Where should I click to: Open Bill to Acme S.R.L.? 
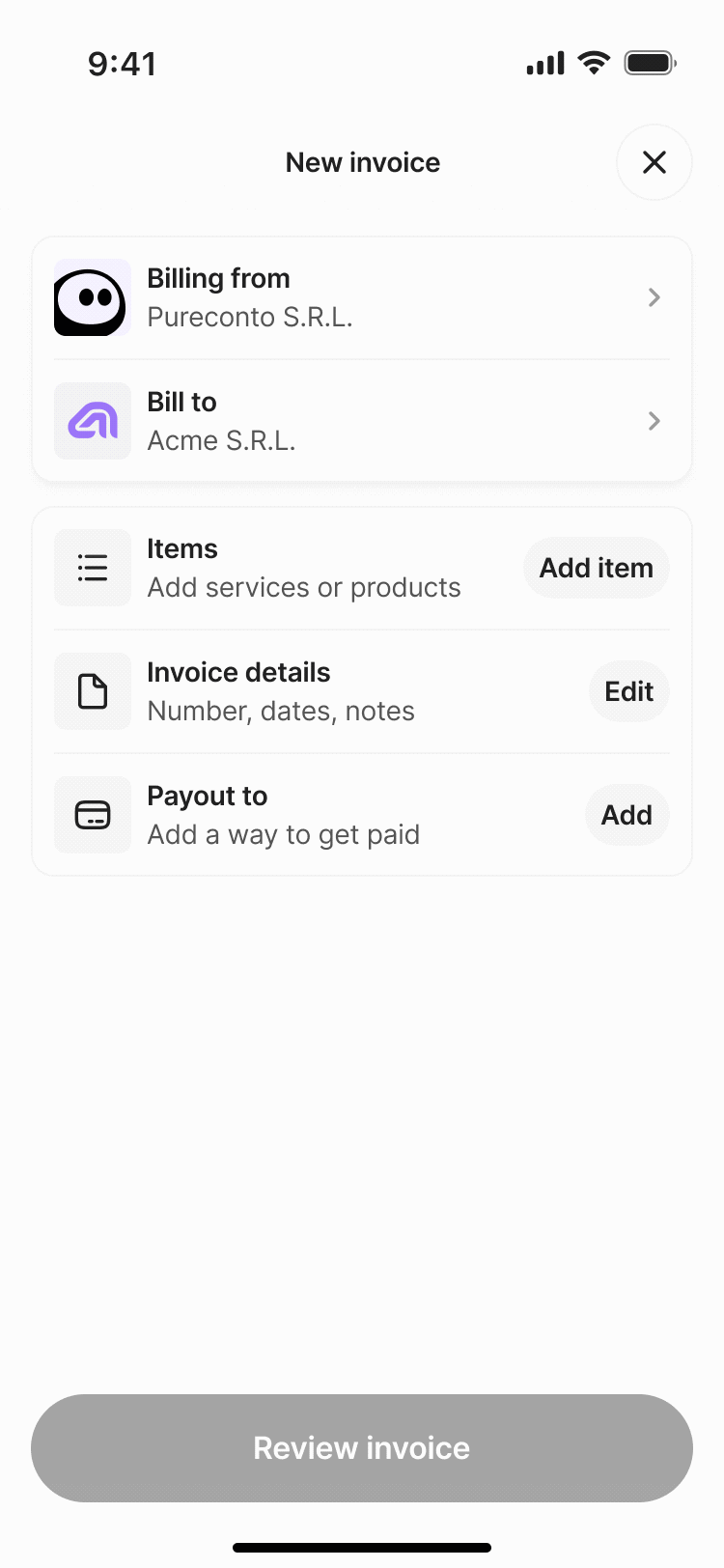tap(362, 421)
